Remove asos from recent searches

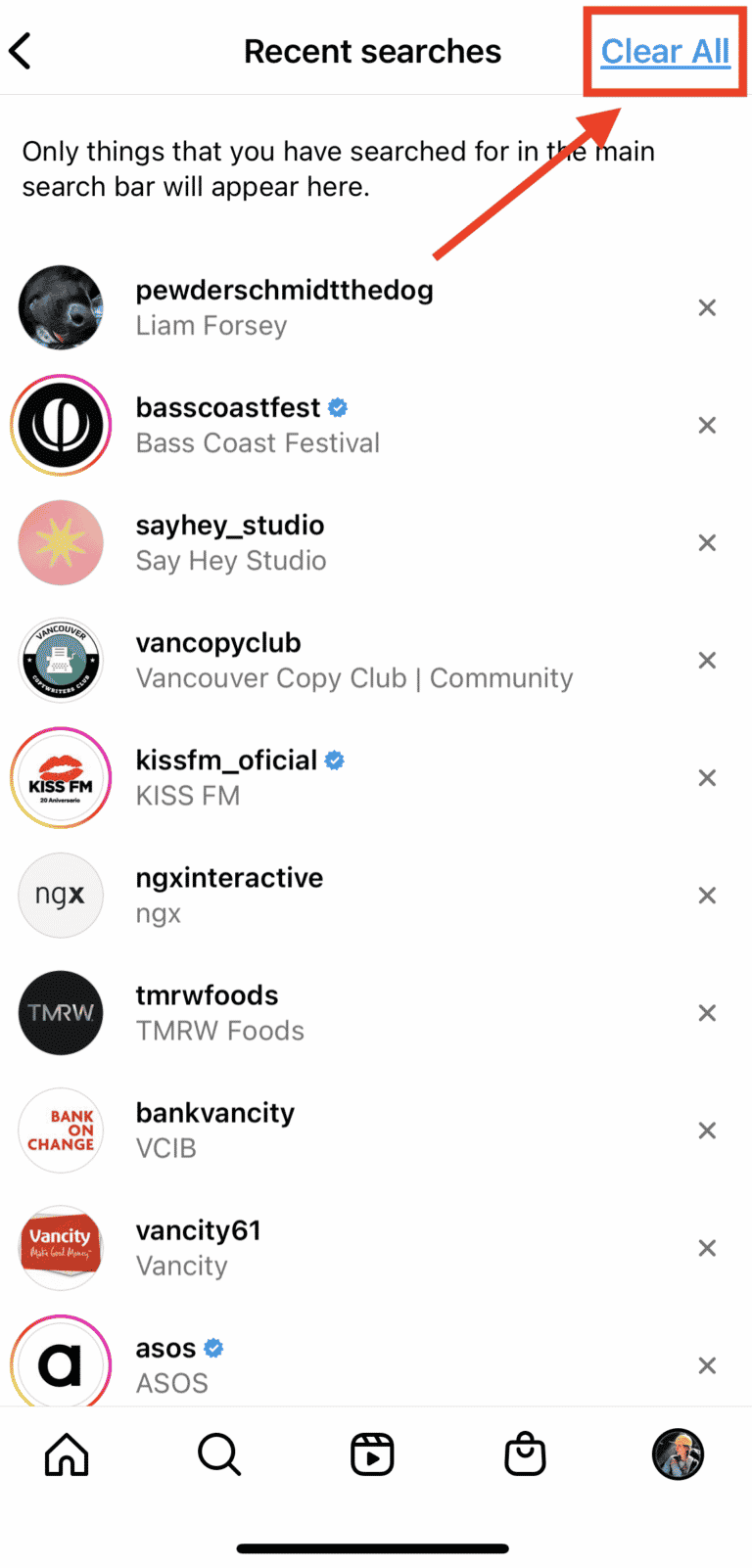pos(707,1364)
